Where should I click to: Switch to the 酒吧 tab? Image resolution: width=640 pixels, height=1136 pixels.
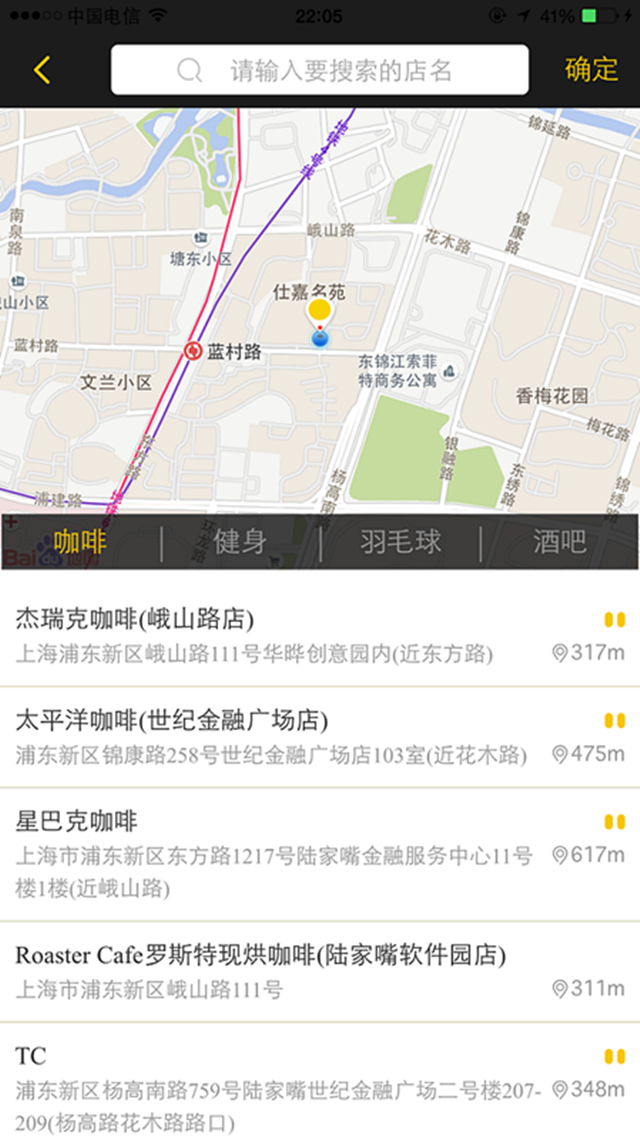click(x=560, y=542)
